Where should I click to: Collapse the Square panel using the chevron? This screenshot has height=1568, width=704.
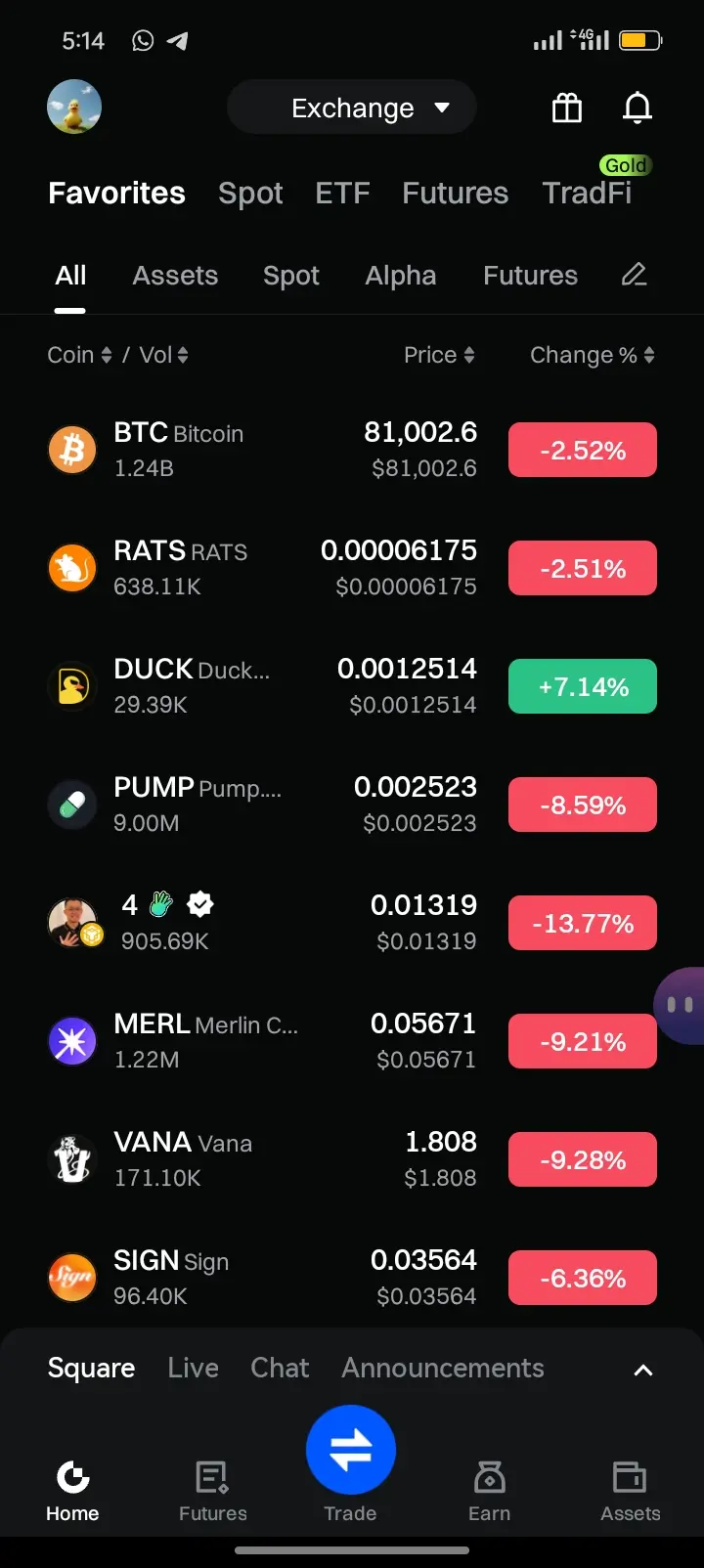[642, 1370]
